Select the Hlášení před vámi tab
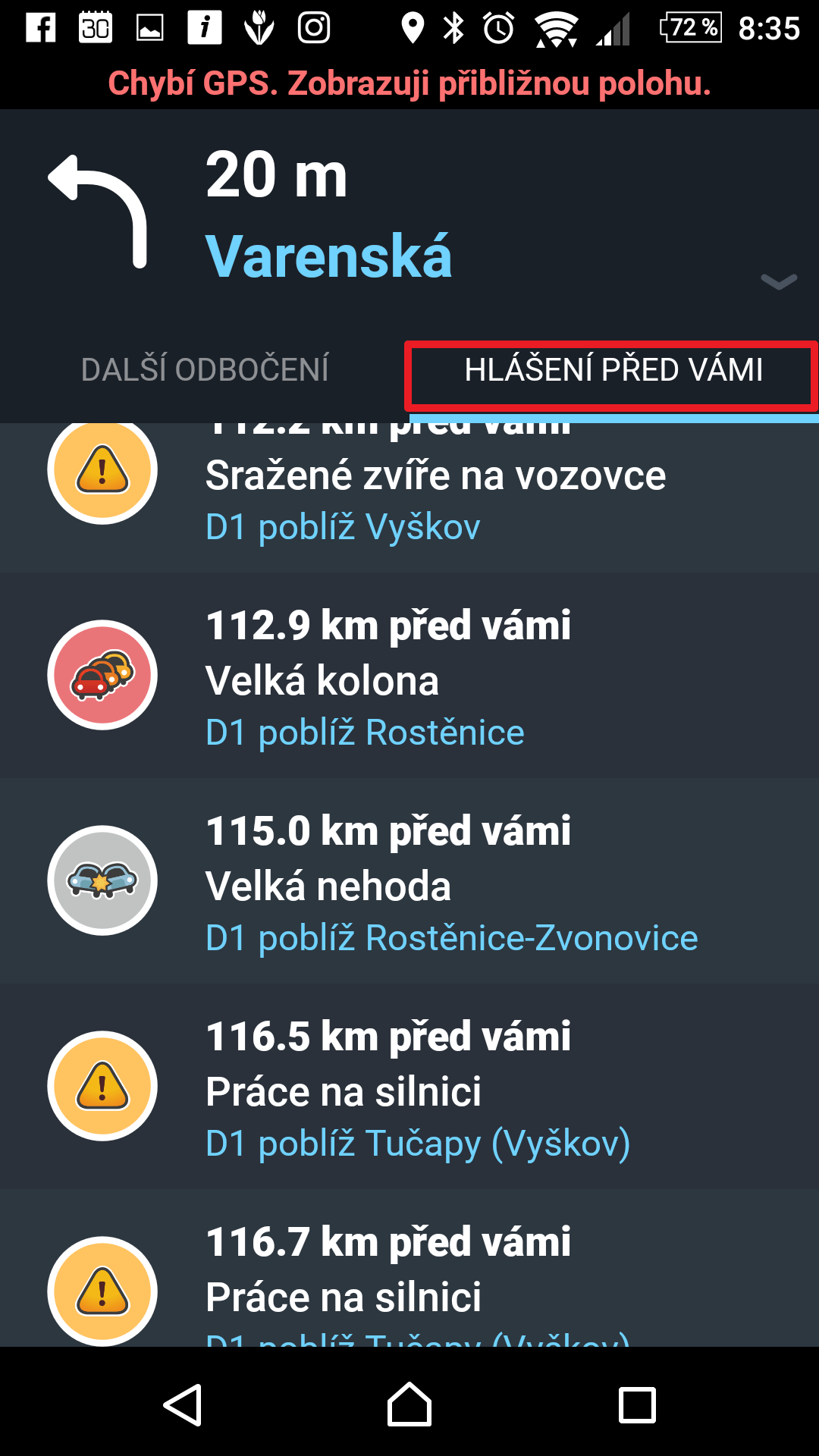Image resolution: width=819 pixels, height=1456 pixels. 613,372
